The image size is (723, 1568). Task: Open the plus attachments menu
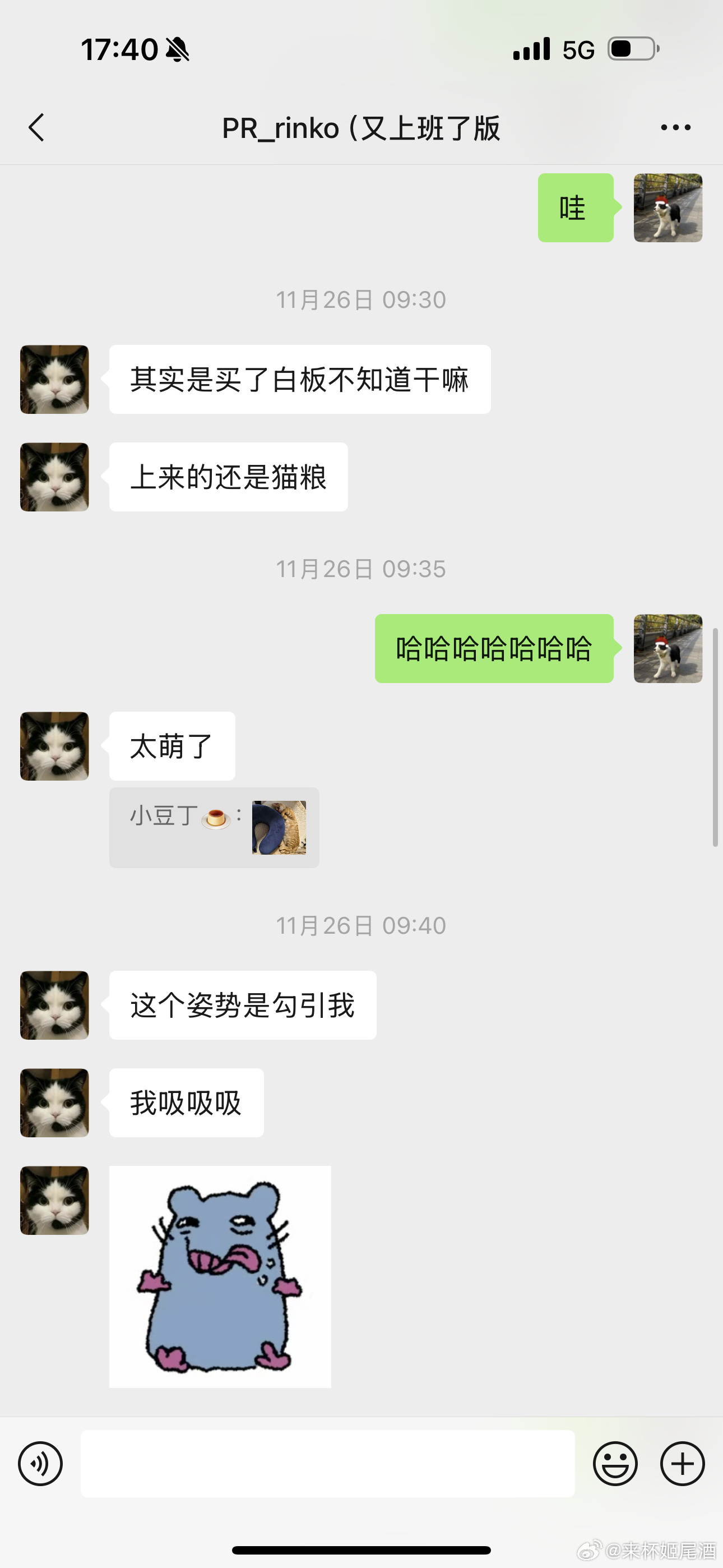(x=682, y=1464)
